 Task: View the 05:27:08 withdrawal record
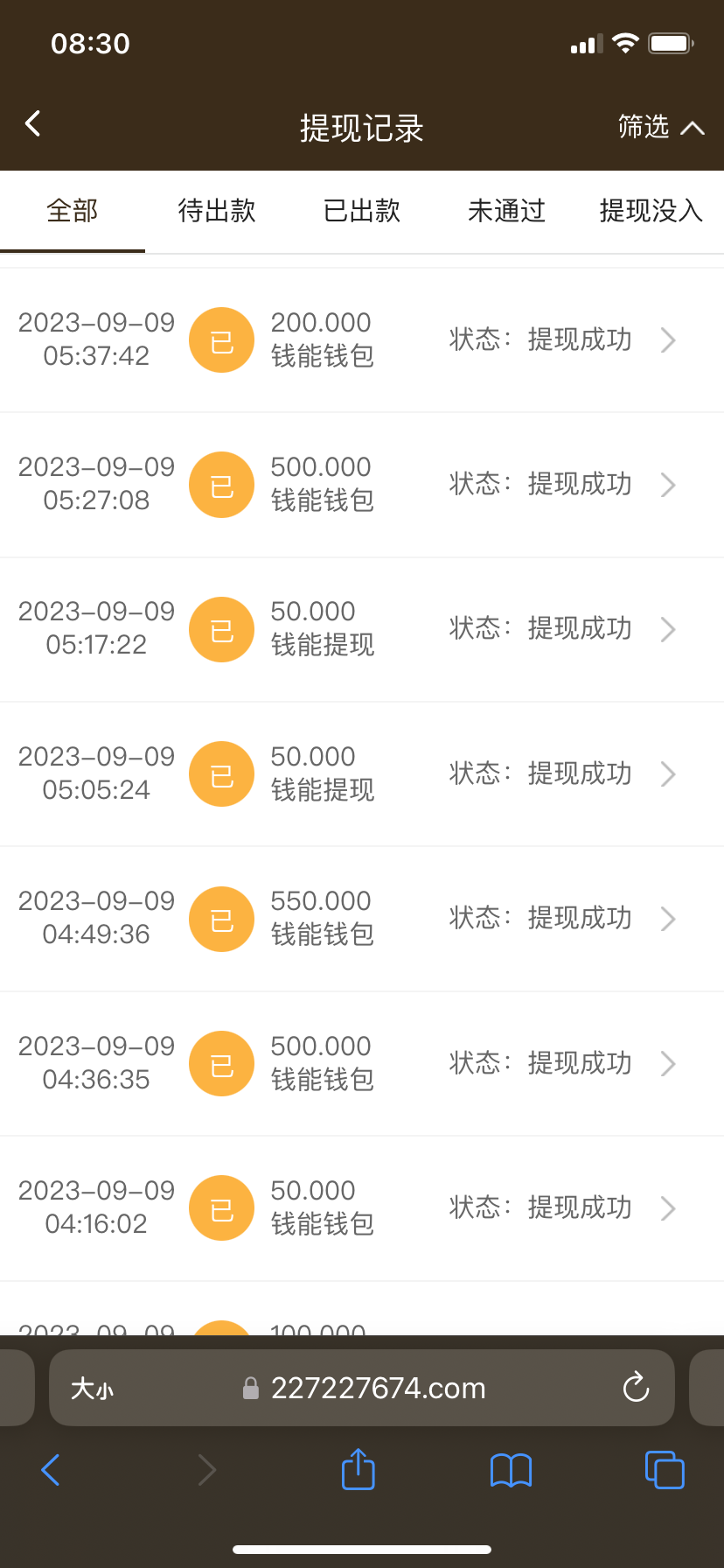pos(362,484)
